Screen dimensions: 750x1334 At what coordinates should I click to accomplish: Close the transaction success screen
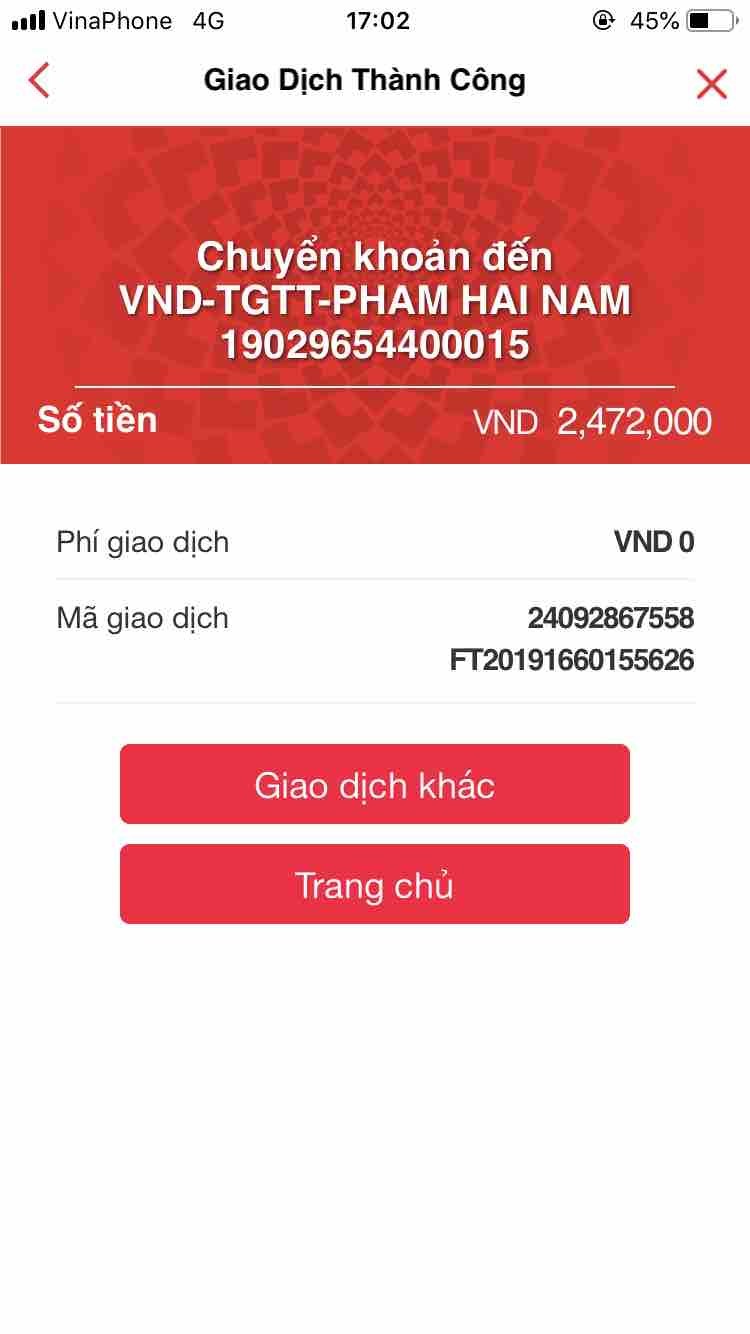coord(711,84)
